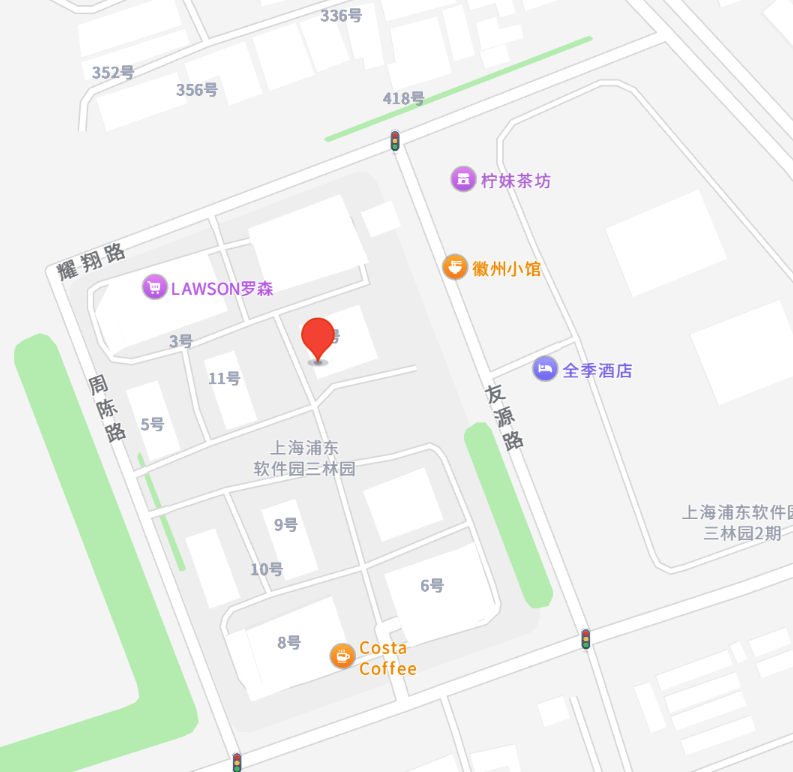Open the 徽州小馆 restaurant marker
This screenshot has width=793, height=772.
(455, 267)
